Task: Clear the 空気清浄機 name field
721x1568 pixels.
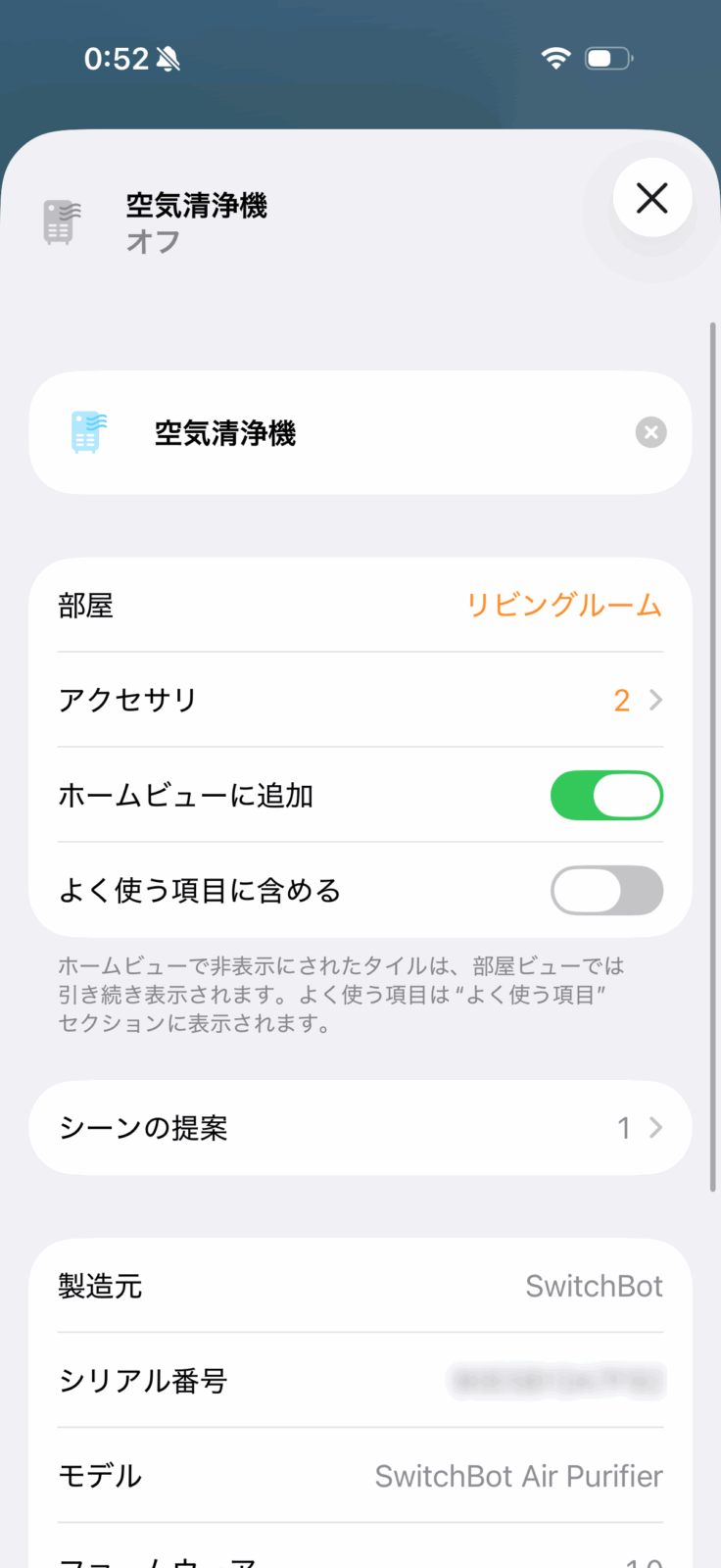Action: [650, 432]
